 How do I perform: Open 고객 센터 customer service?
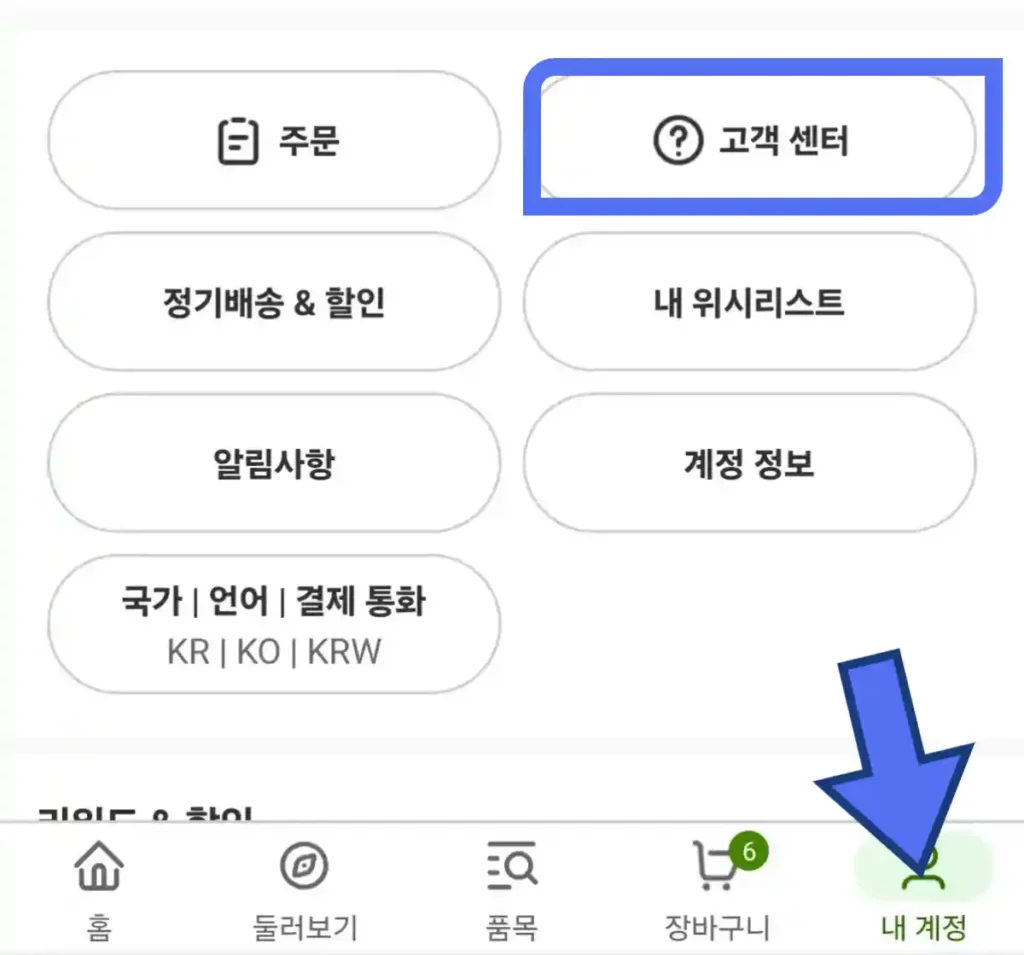pyautogui.click(x=750, y=141)
